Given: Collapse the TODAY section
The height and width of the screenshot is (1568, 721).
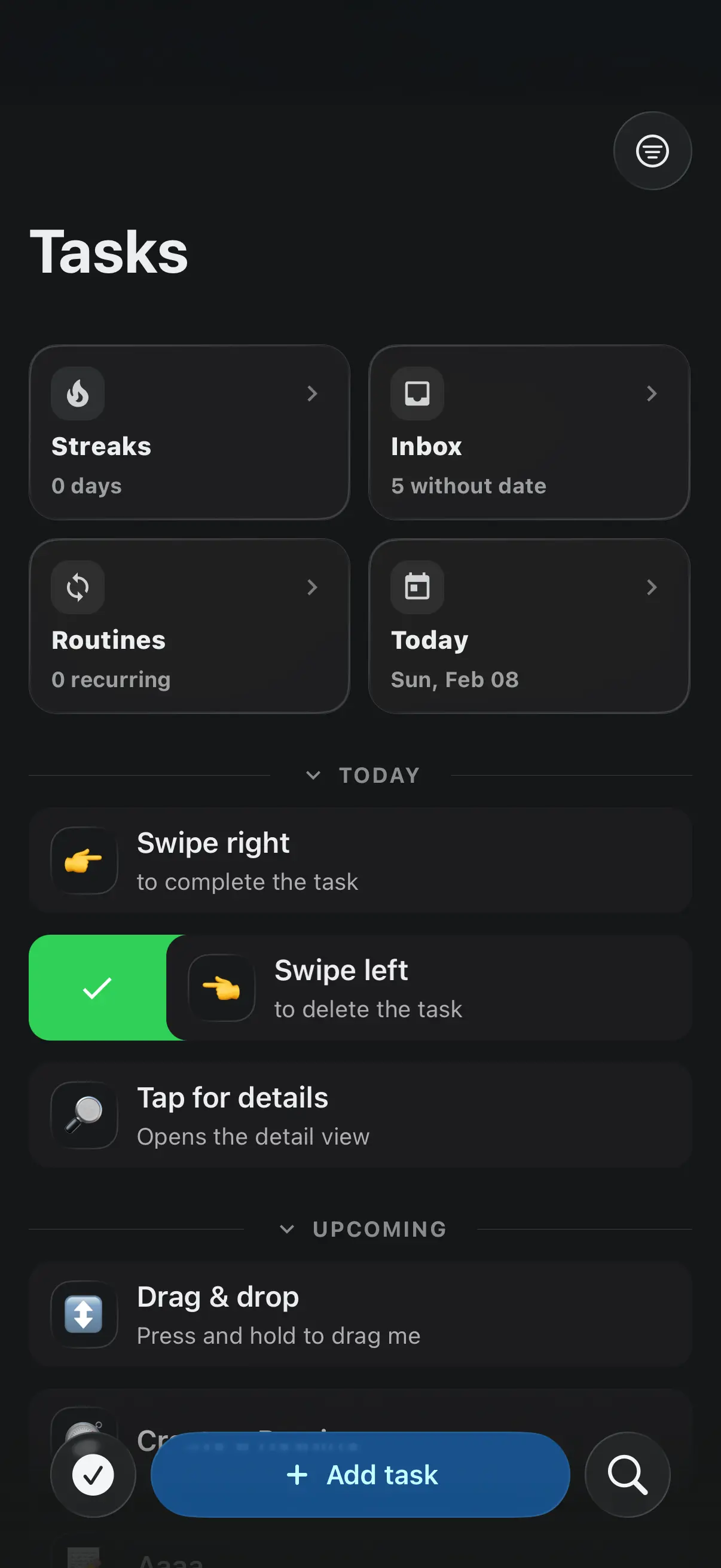Looking at the screenshot, I should 362,776.
